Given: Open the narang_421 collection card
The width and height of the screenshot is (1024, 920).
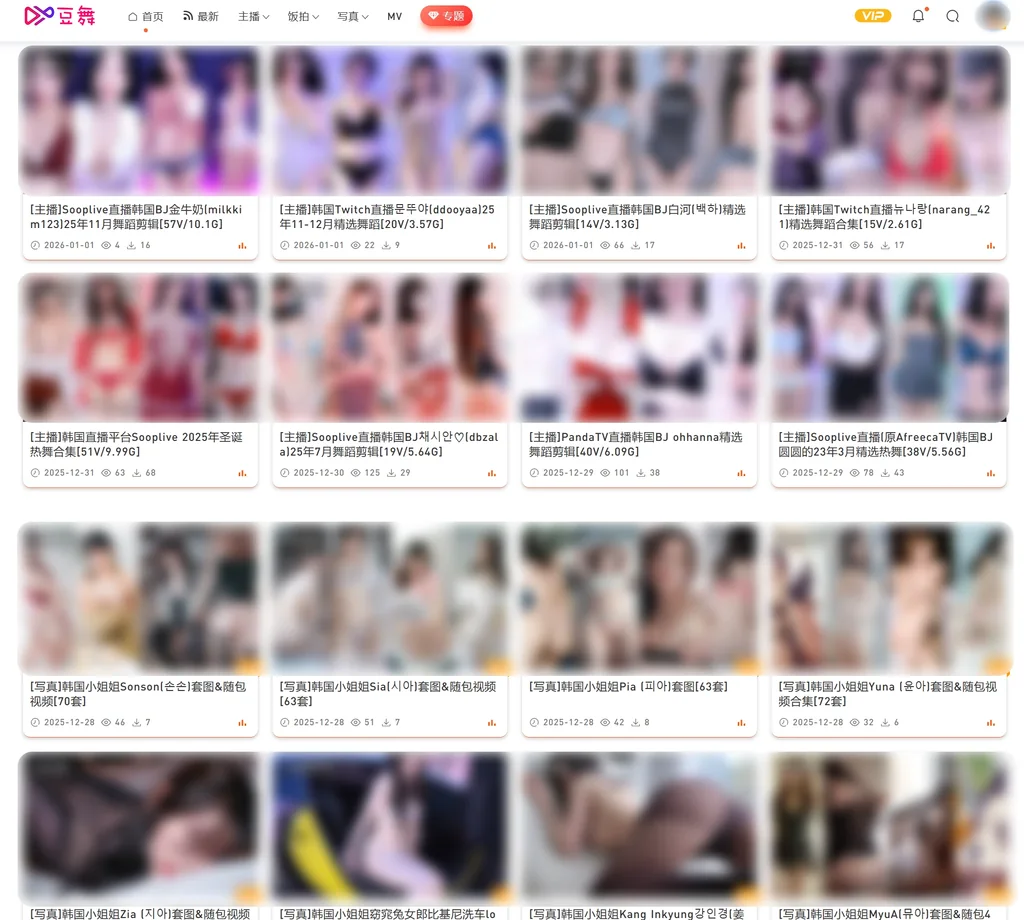Looking at the screenshot, I should (886, 216).
